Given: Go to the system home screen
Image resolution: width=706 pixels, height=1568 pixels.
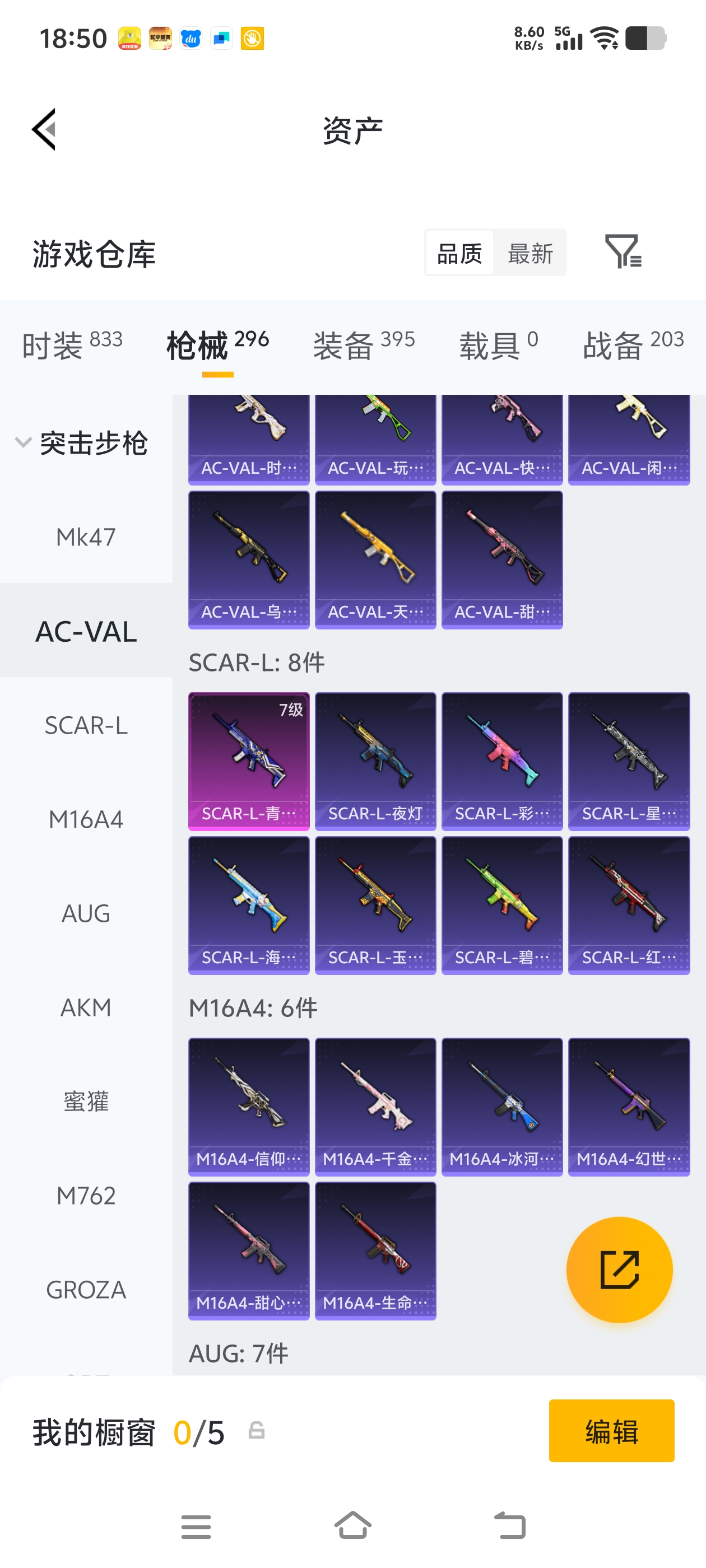Looking at the screenshot, I should point(352,1525).
